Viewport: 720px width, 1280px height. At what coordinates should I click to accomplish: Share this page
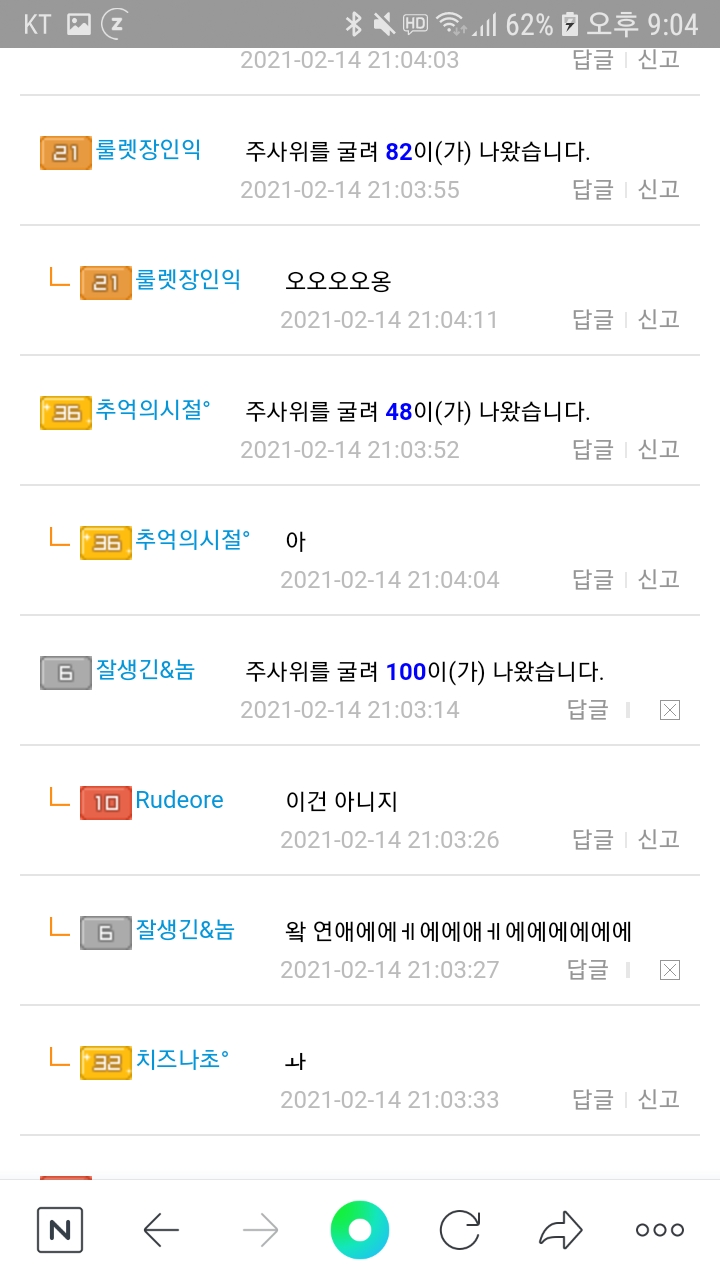tap(560, 1230)
